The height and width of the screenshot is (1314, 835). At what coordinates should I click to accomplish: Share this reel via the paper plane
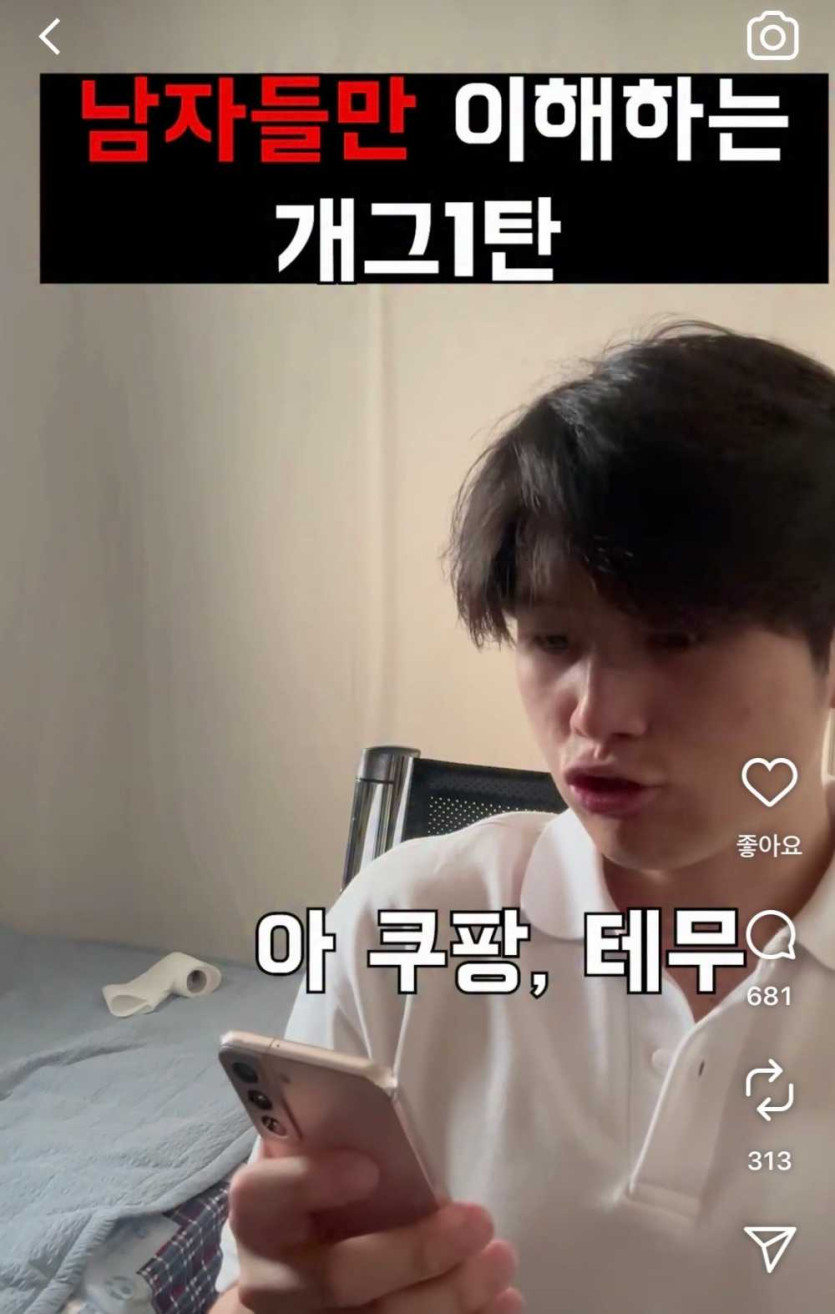coord(770,1248)
